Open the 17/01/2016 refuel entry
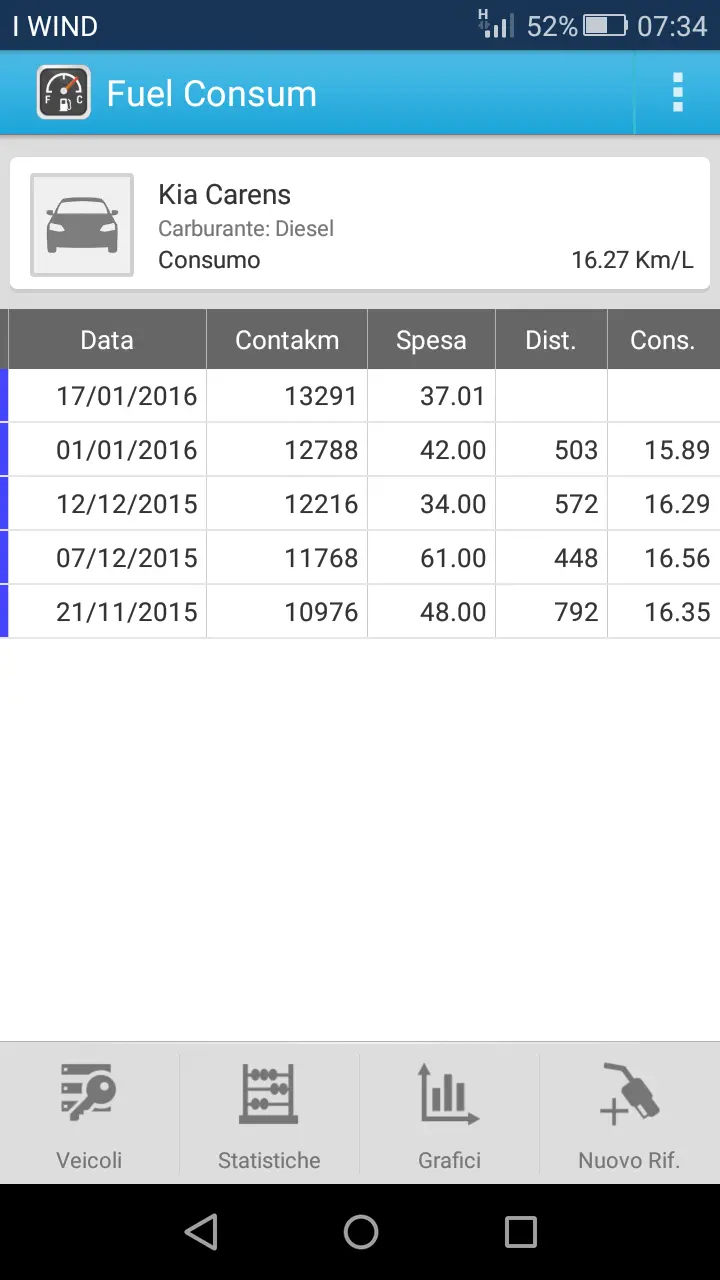The height and width of the screenshot is (1280, 720). point(360,396)
